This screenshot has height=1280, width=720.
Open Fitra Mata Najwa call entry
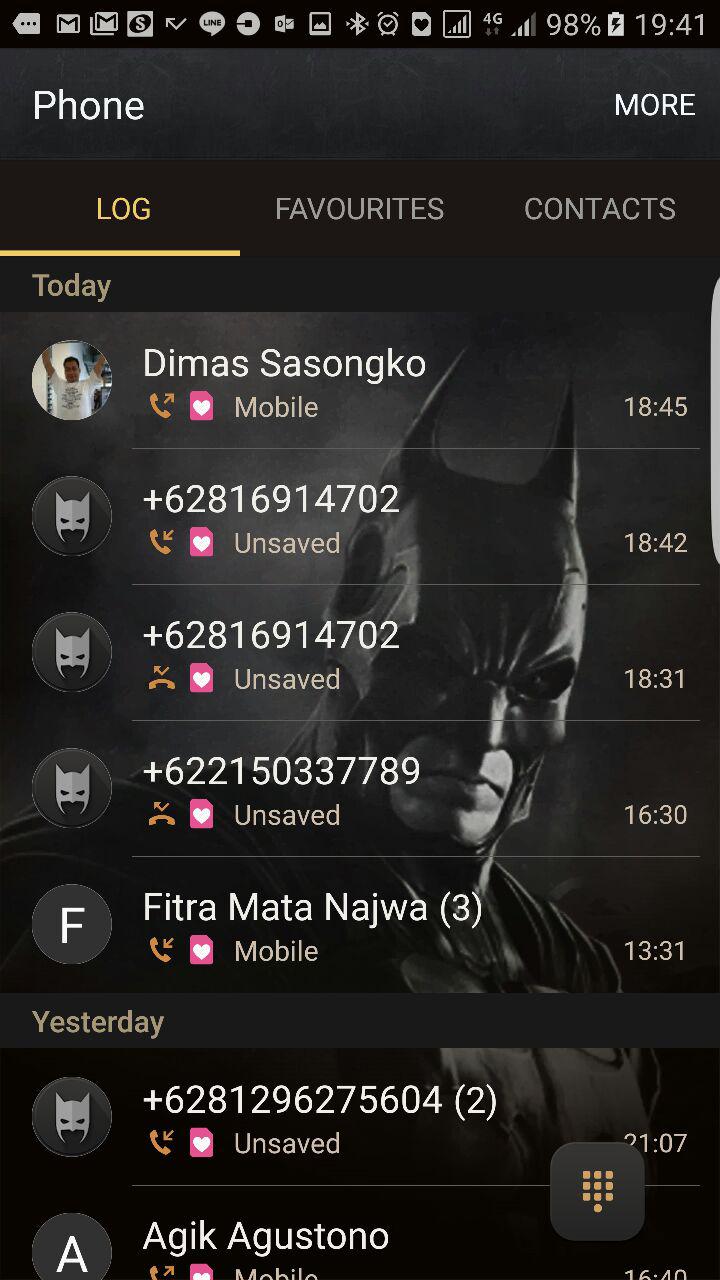click(x=400, y=926)
